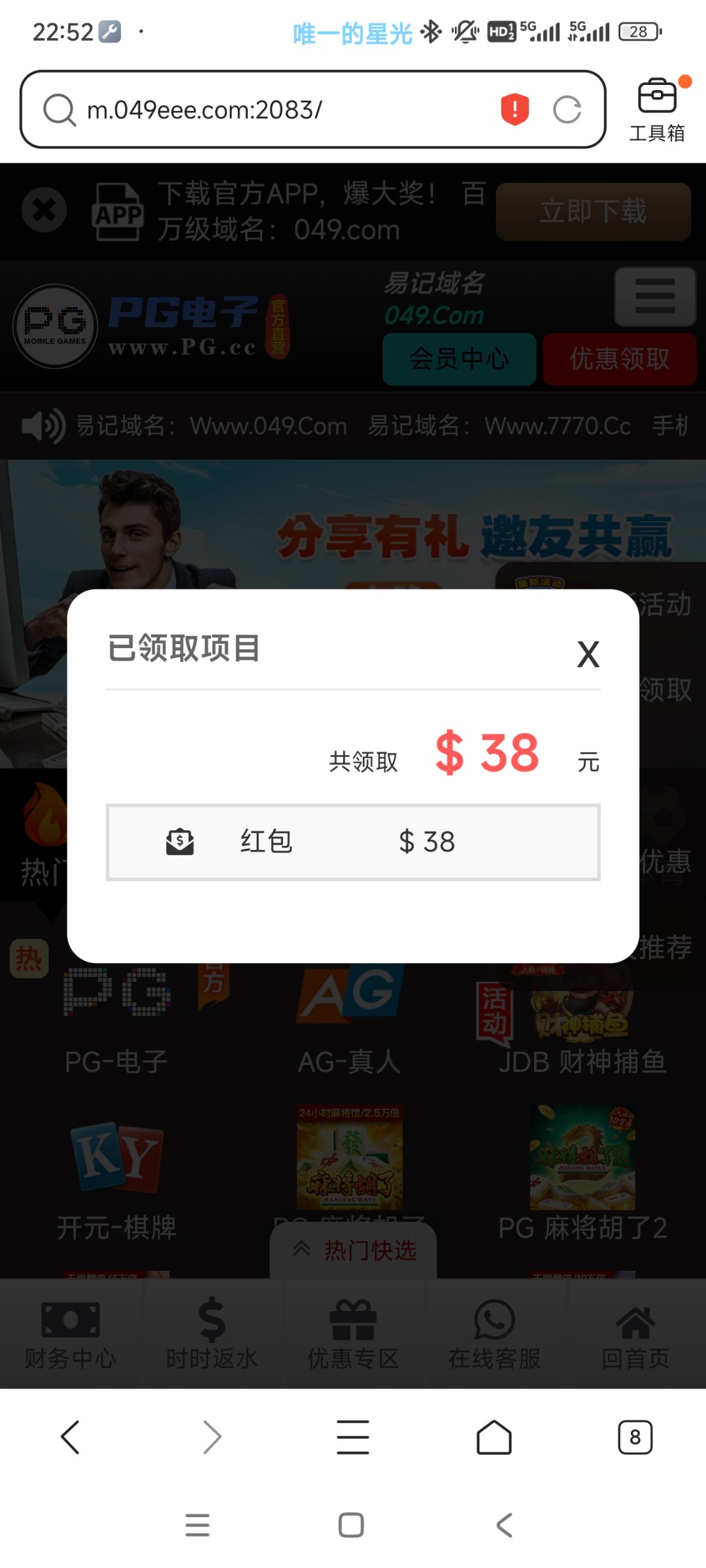Close the 已领取项目 dialog
Viewport: 706px width, 1568px height.
588,654
